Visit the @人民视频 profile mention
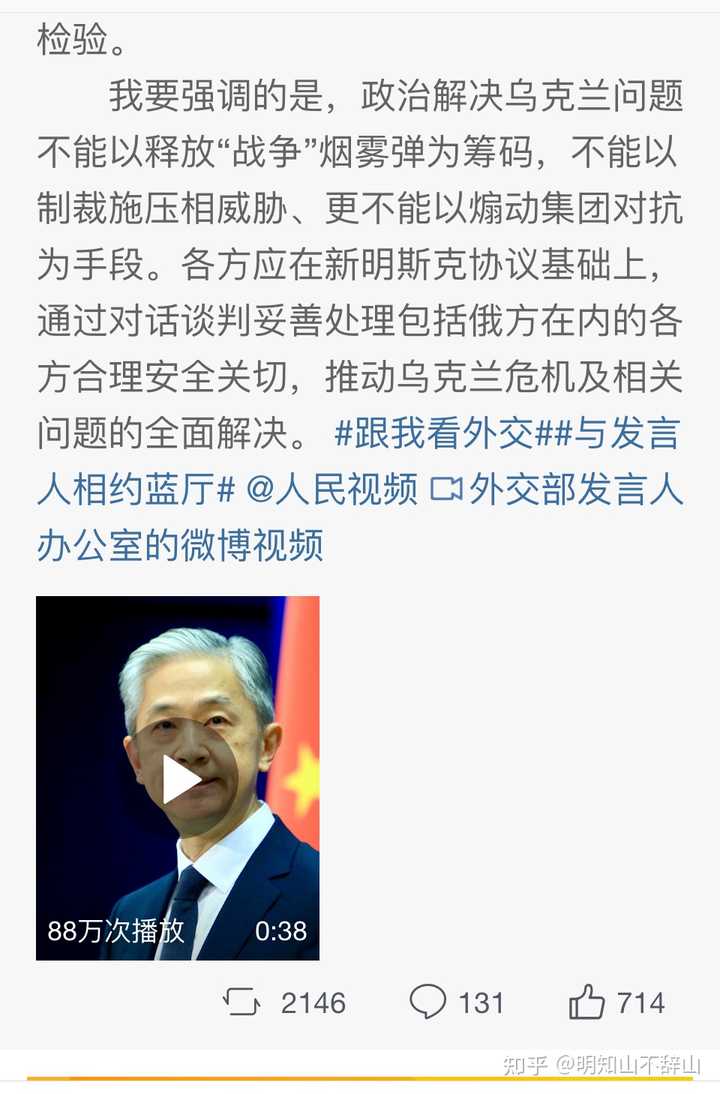The height and width of the screenshot is (1094, 720). [x=331, y=489]
